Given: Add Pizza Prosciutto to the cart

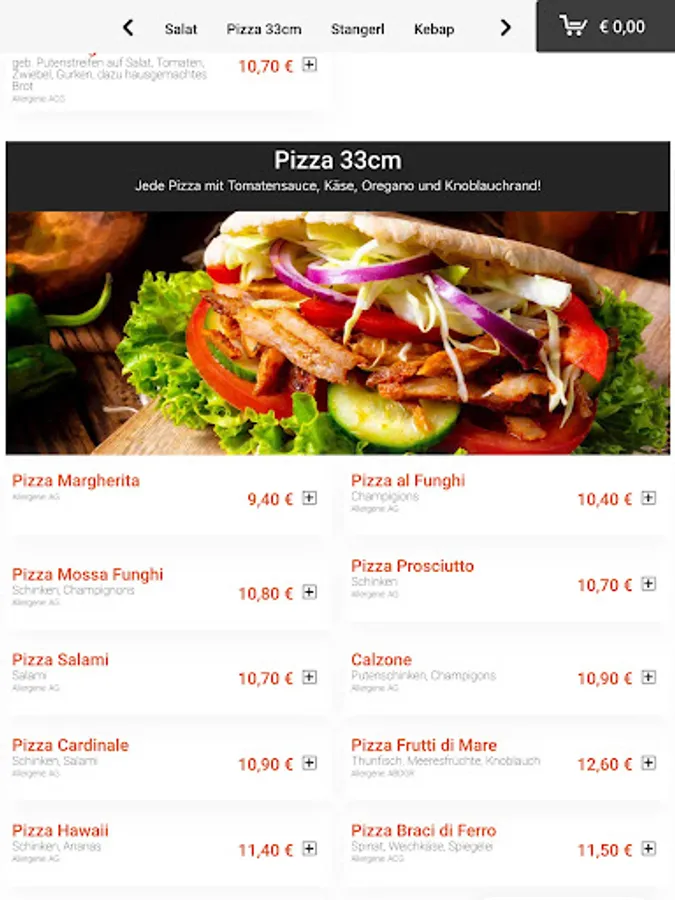Looking at the screenshot, I should tap(648, 584).
